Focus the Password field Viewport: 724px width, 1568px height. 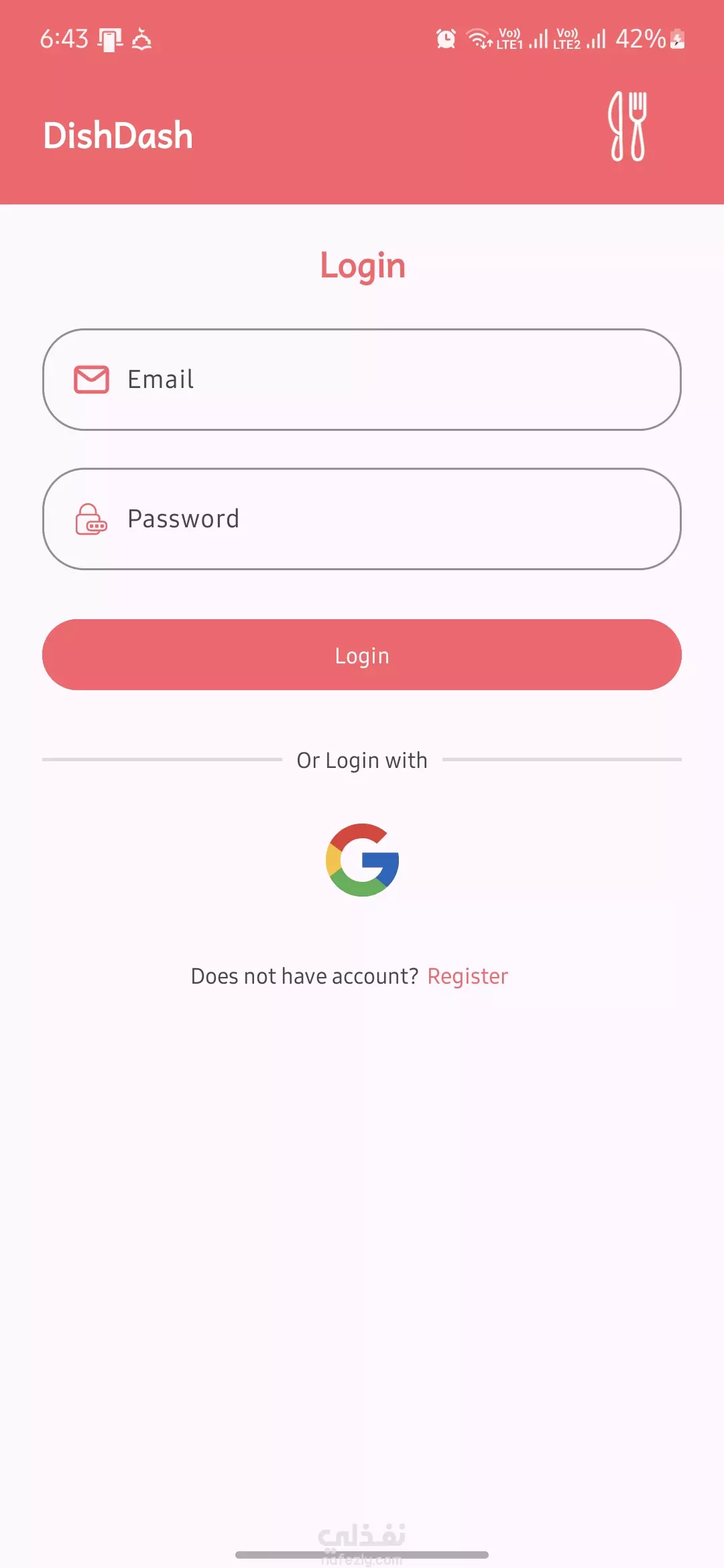tap(362, 519)
